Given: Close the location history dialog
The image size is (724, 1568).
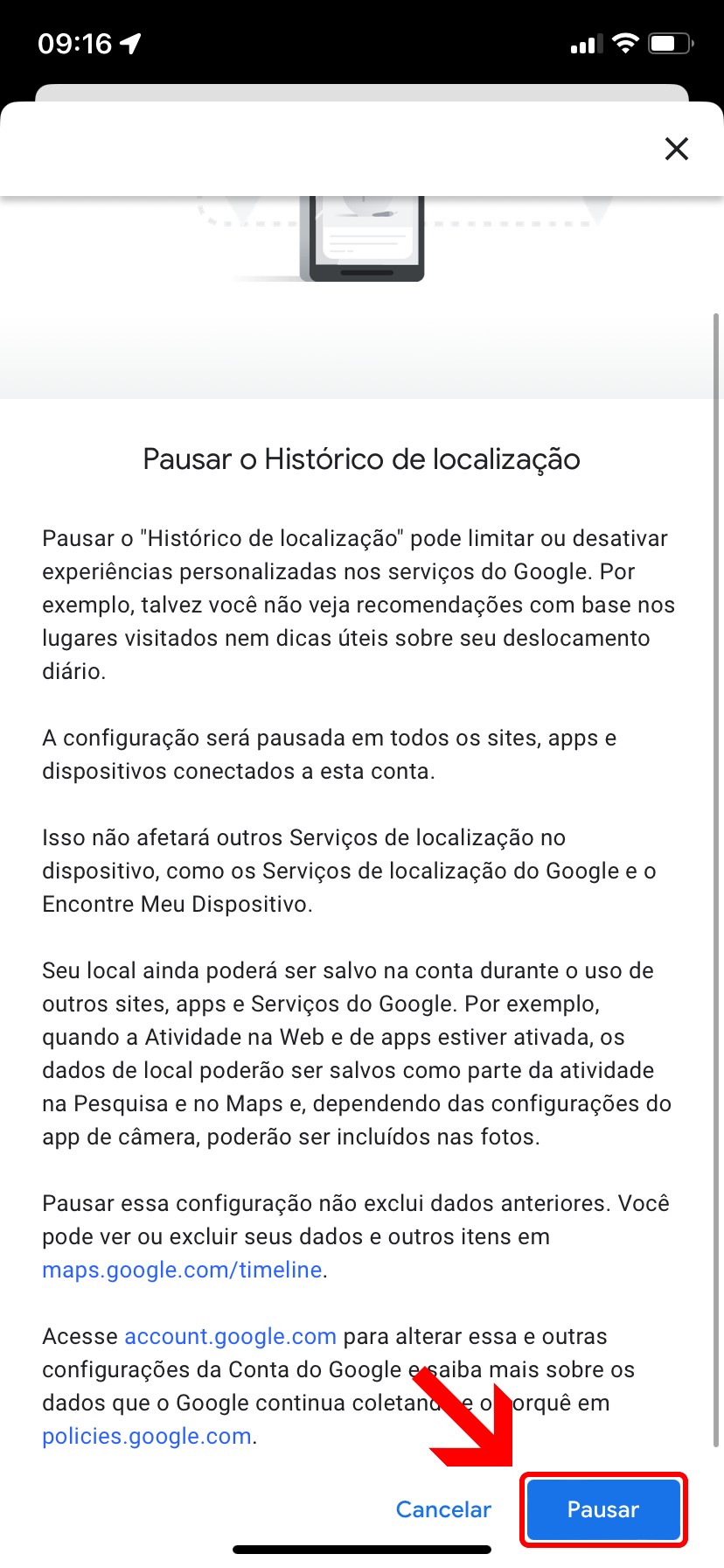Looking at the screenshot, I should click(x=676, y=149).
